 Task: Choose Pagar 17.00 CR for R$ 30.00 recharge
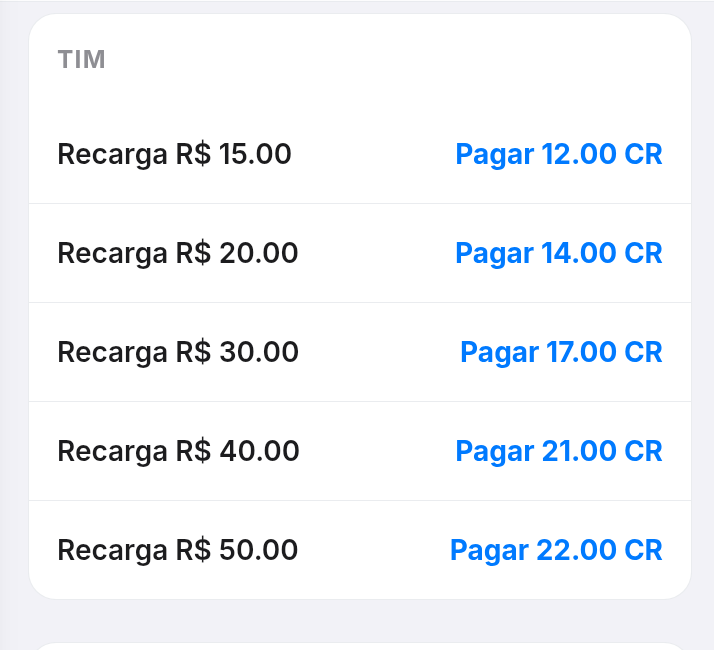[x=560, y=352]
